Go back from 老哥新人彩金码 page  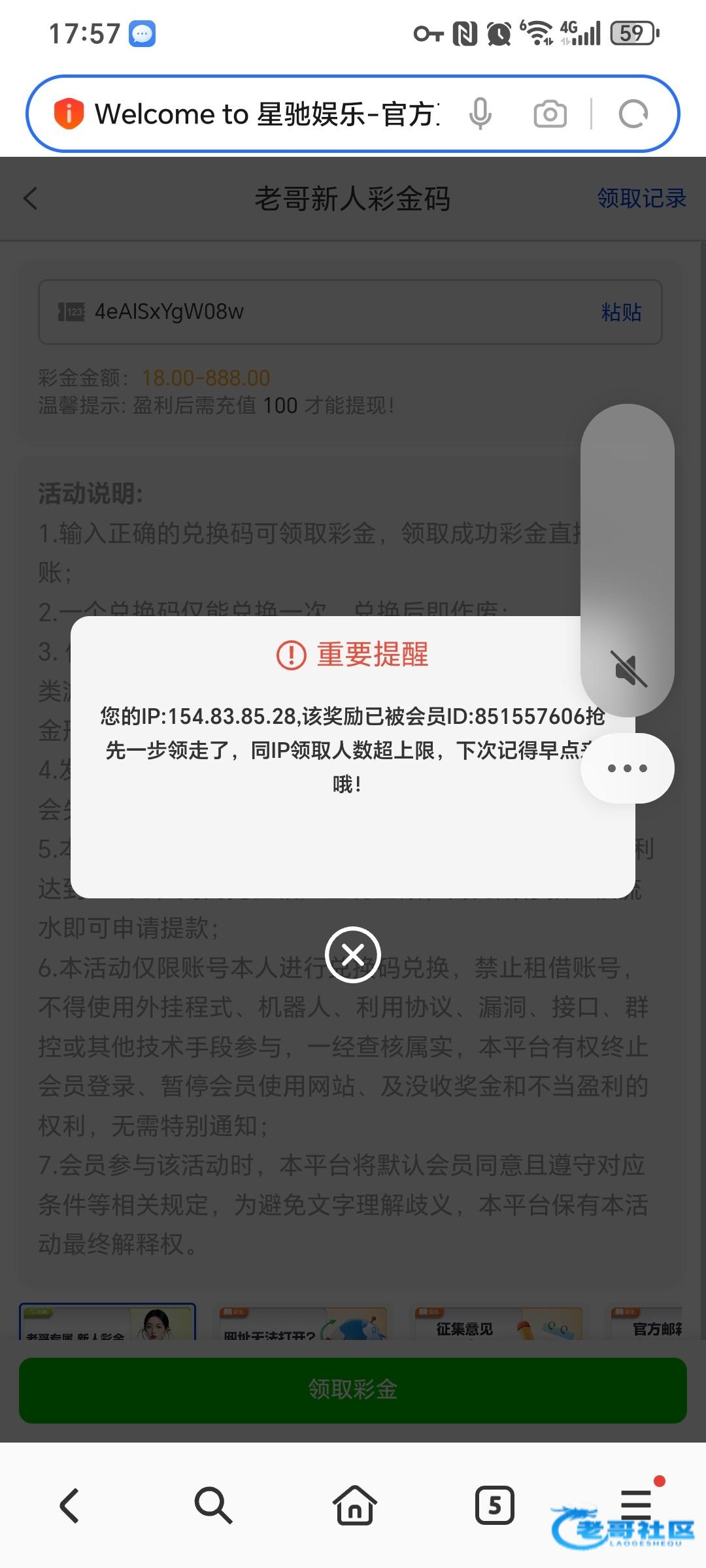[31, 199]
